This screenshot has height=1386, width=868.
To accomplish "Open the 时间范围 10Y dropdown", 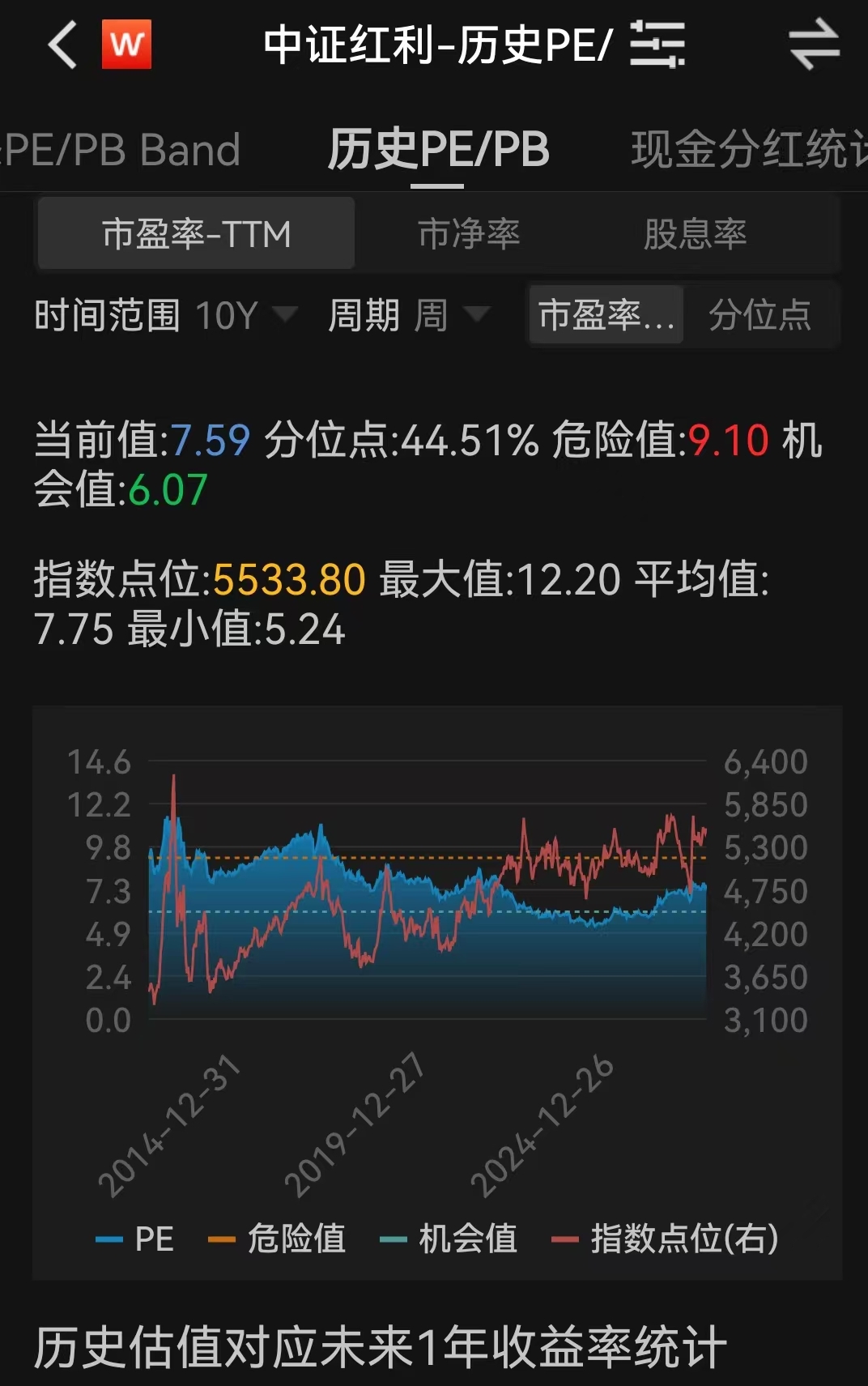I will [166, 315].
